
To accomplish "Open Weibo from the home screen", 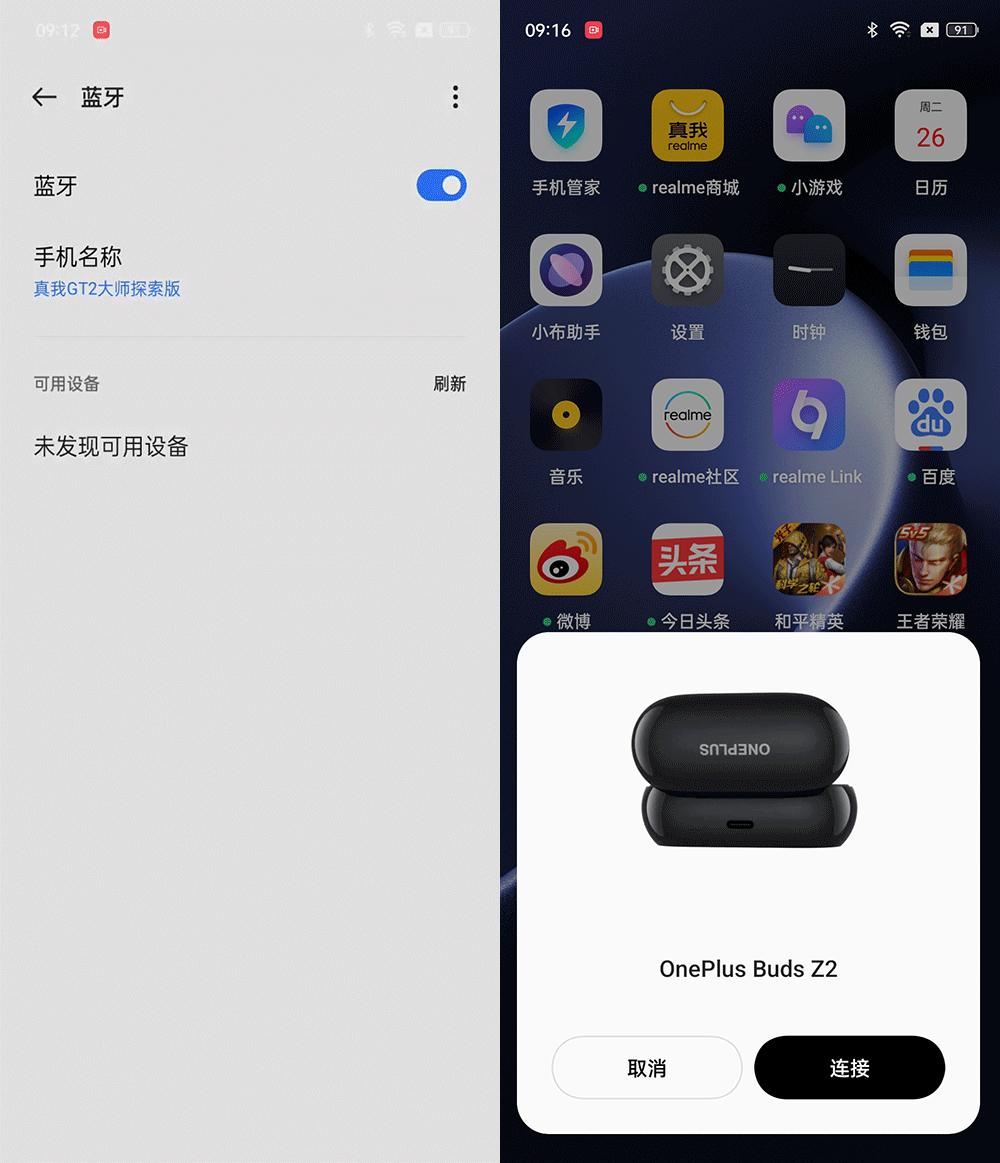I will coord(566,558).
